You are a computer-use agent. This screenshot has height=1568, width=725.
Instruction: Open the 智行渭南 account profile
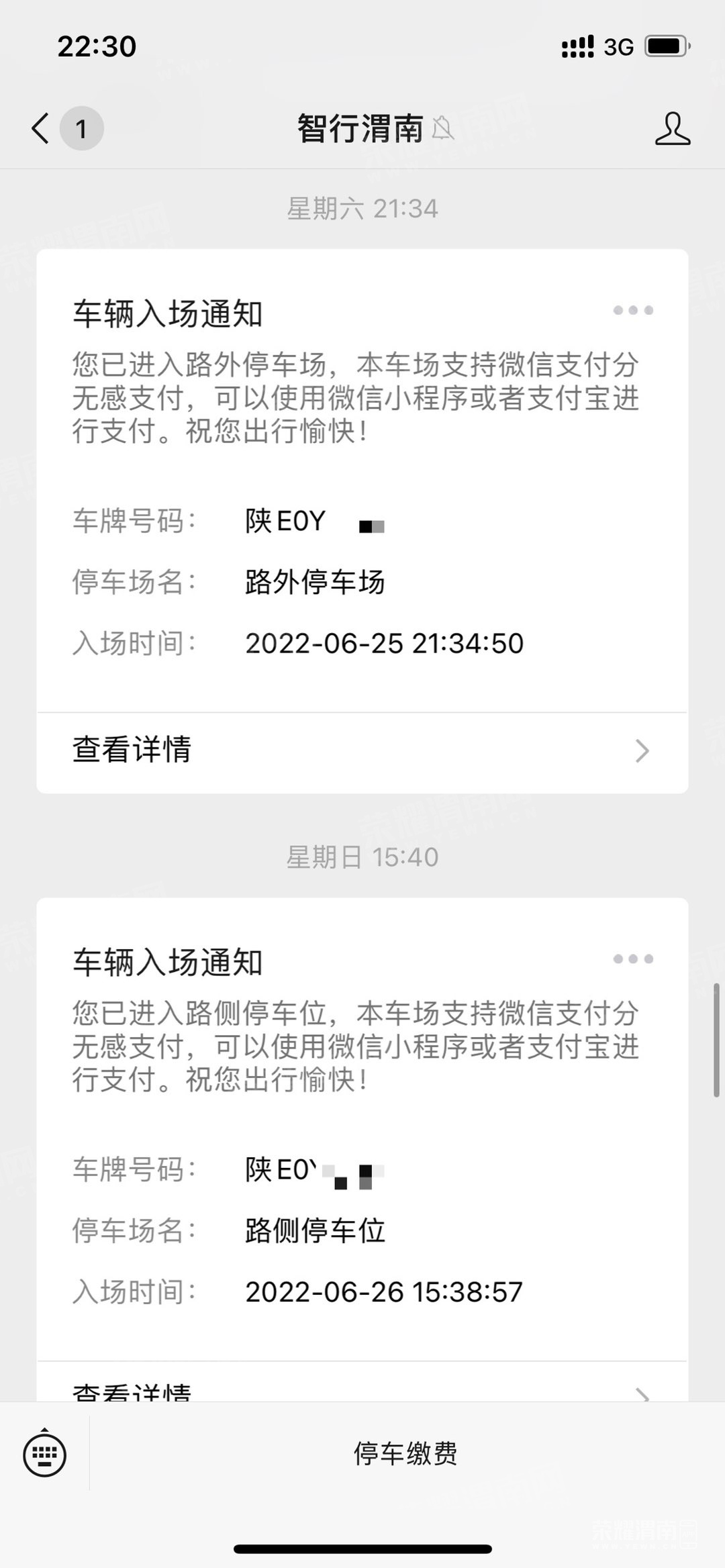click(672, 128)
